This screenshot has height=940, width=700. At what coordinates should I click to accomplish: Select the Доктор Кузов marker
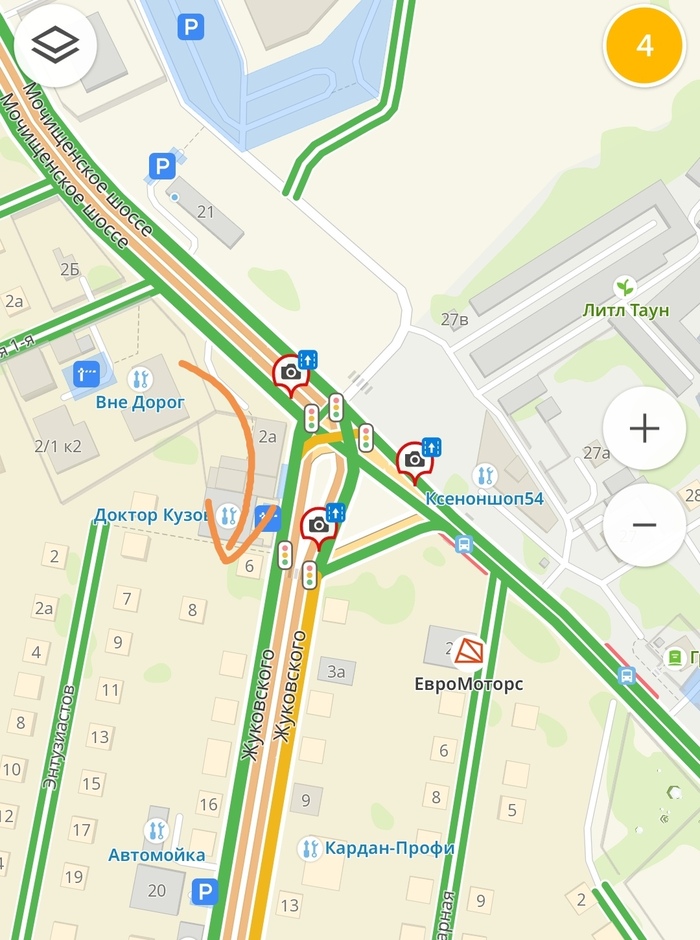pyautogui.click(x=229, y=515)
